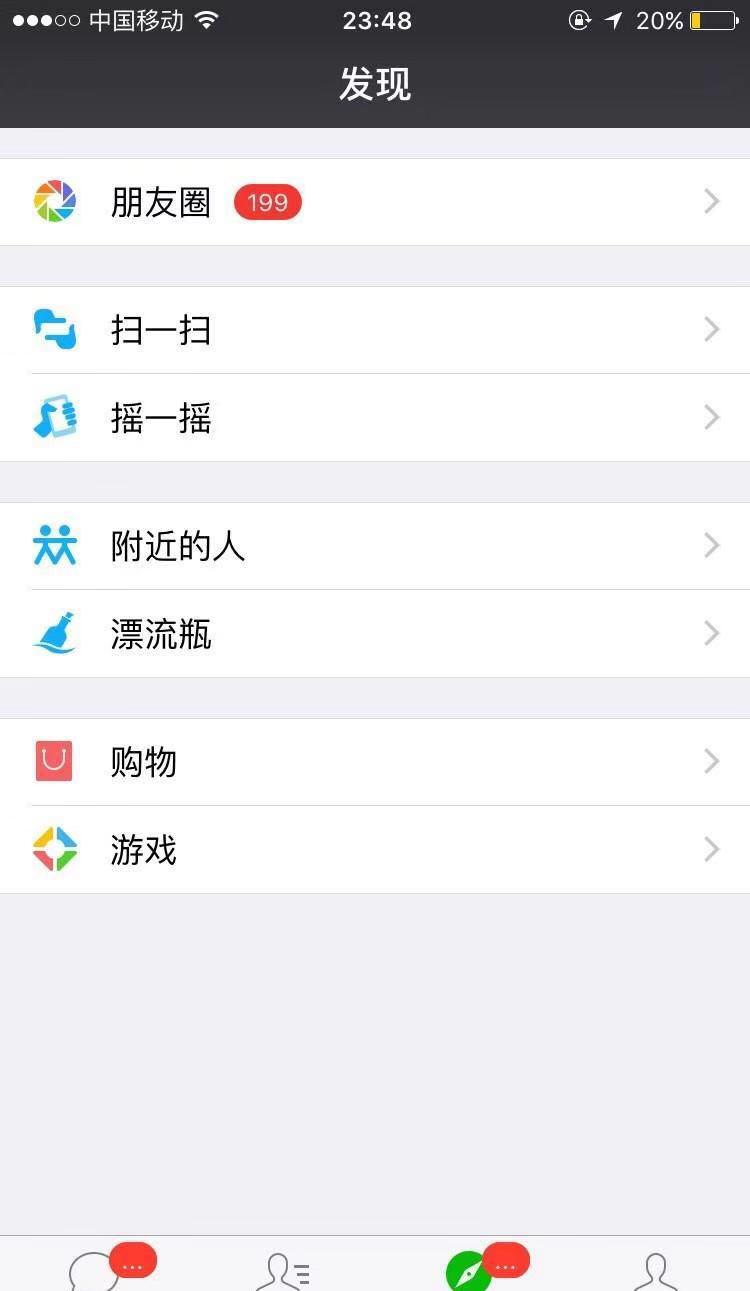Tap the Shake phone icon
This screenshot has height=1291, width=750.
point(55,417)
